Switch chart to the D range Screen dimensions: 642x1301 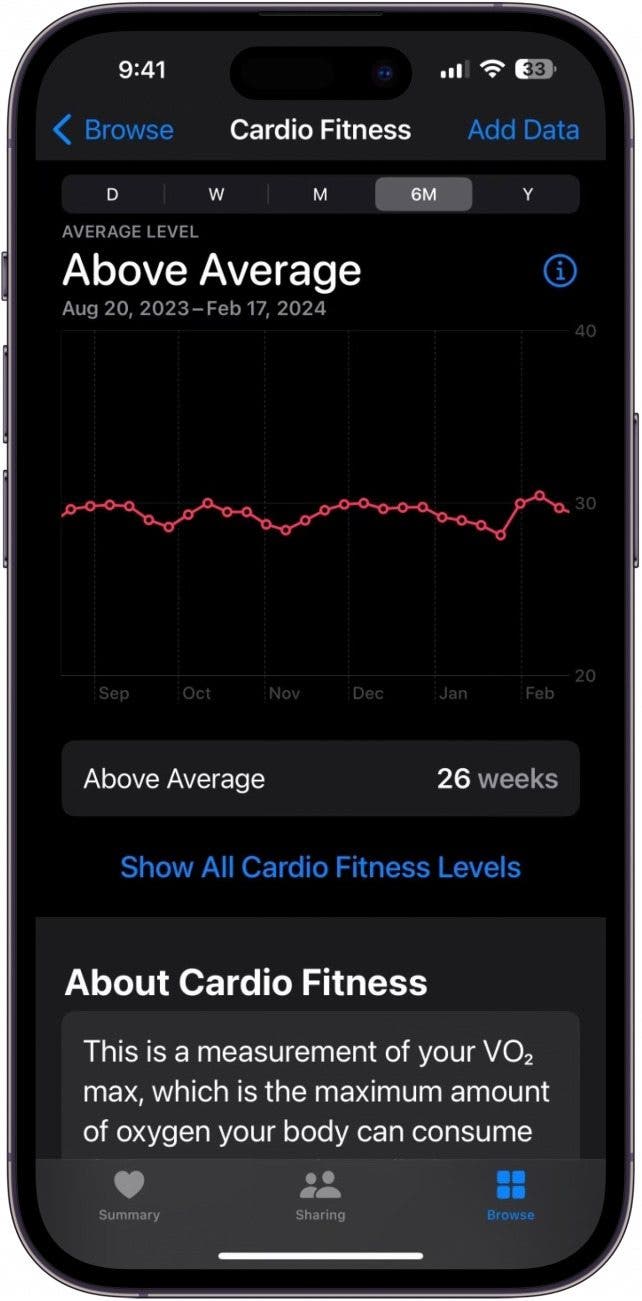112,194
